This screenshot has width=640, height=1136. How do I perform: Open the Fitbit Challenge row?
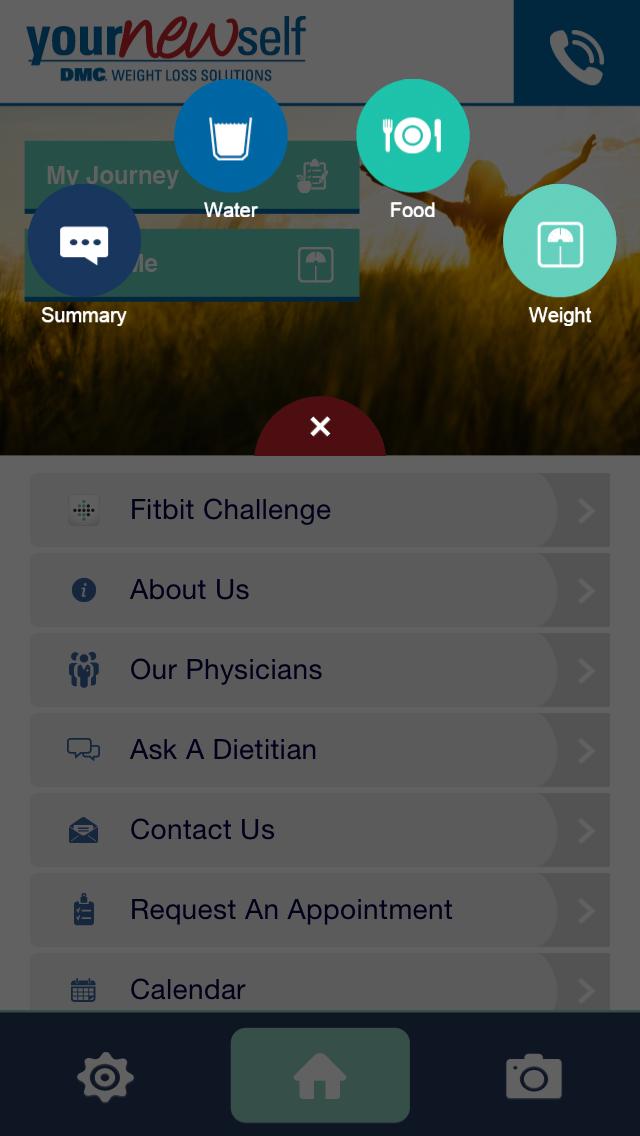320,510
